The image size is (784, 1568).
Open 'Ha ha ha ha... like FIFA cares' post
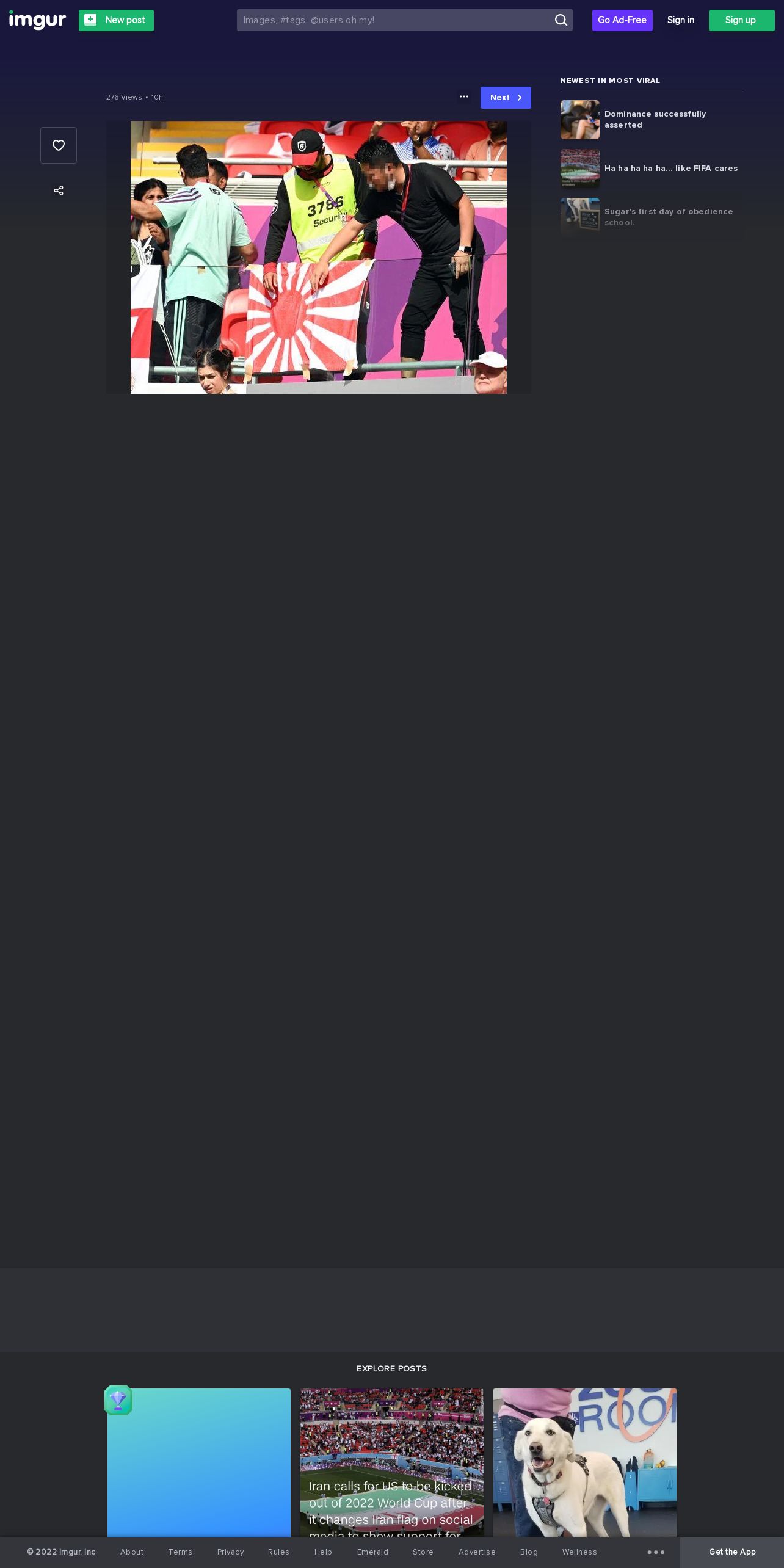(x=652, y=169)
